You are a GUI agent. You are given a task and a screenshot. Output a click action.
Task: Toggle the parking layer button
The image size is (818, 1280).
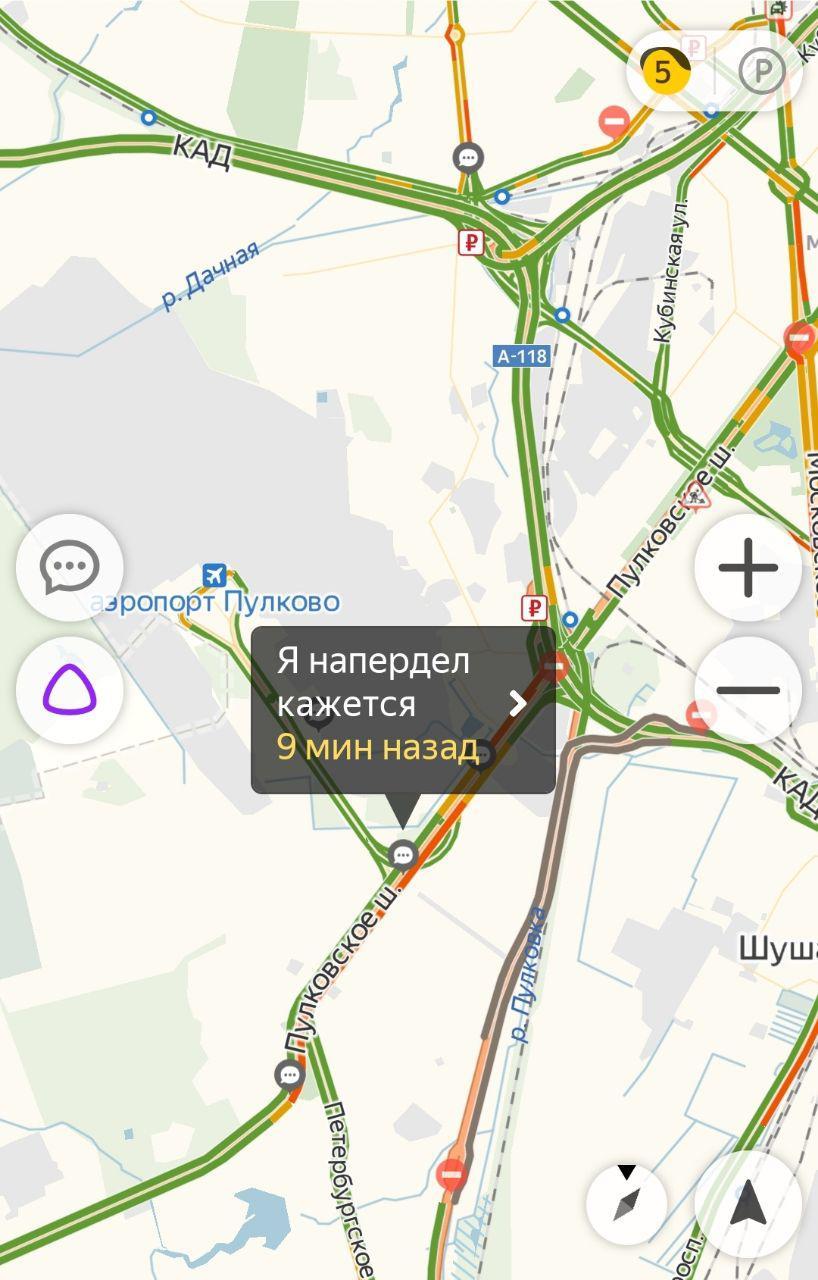coord(762,71)
